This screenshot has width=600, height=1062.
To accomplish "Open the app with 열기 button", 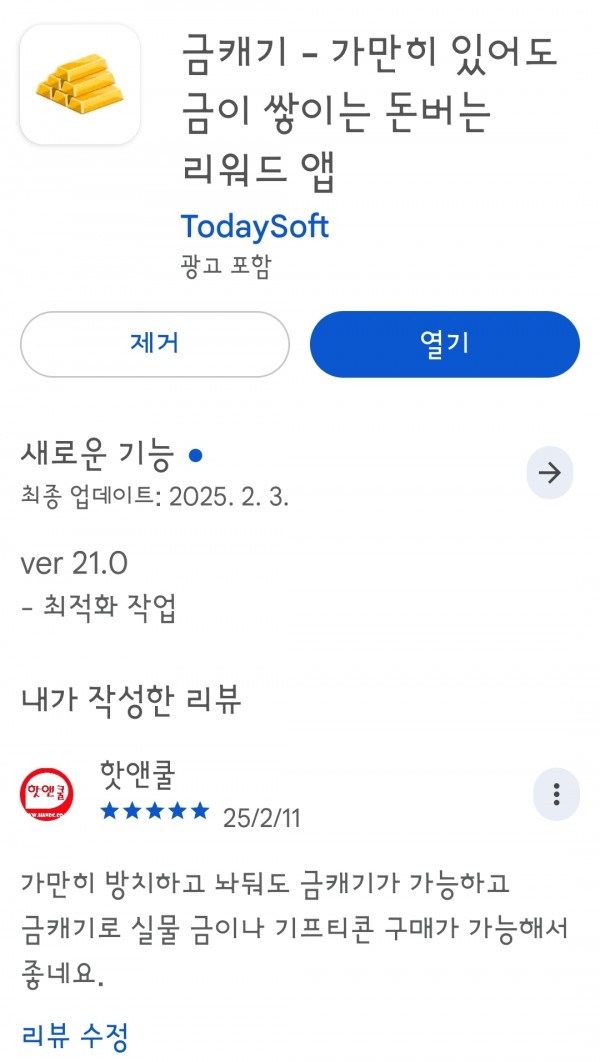I will click(445, 344).
